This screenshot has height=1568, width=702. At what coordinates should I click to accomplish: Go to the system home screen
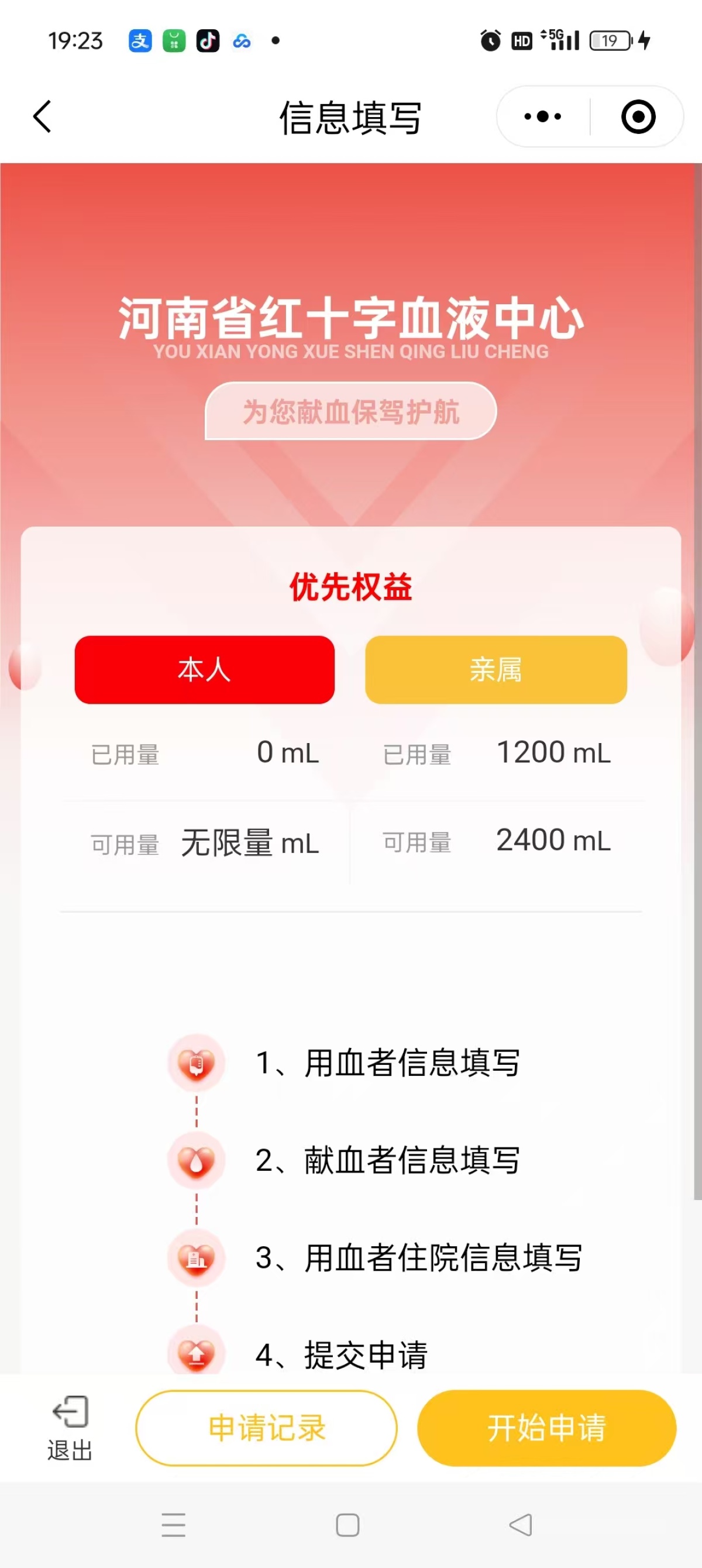click(x=347, y=1525)
